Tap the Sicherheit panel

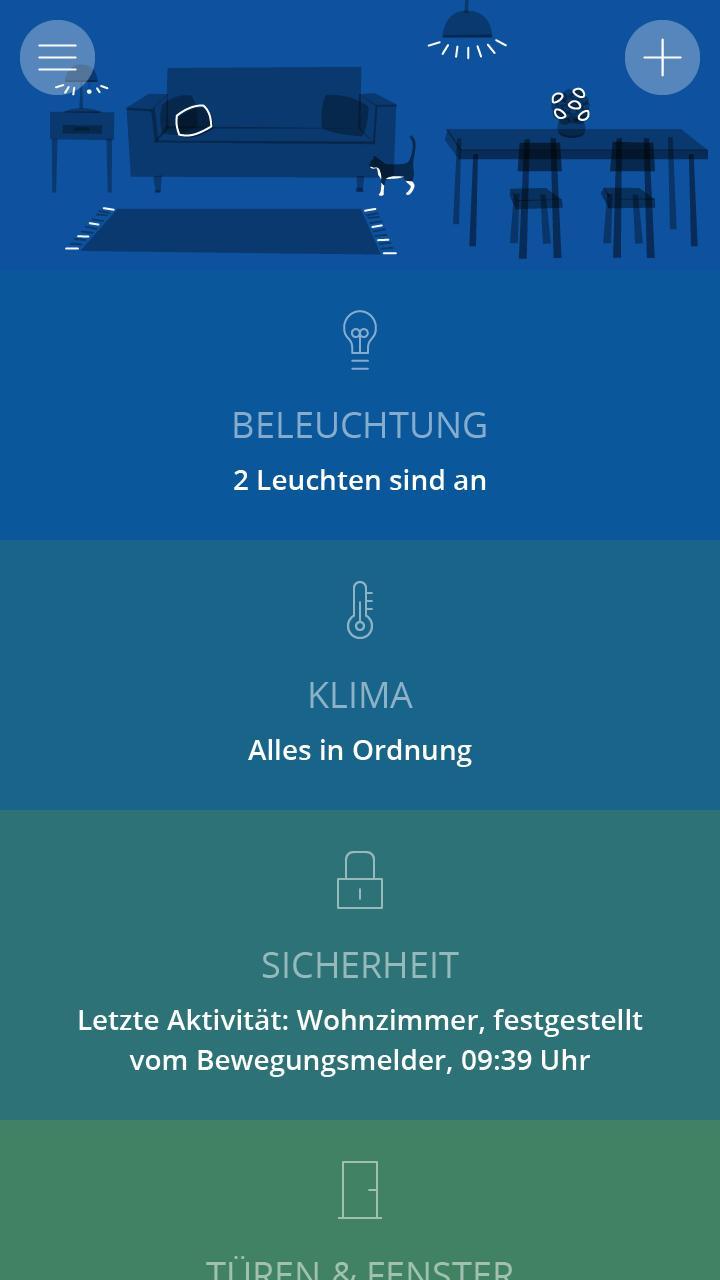tap(359, 963)
